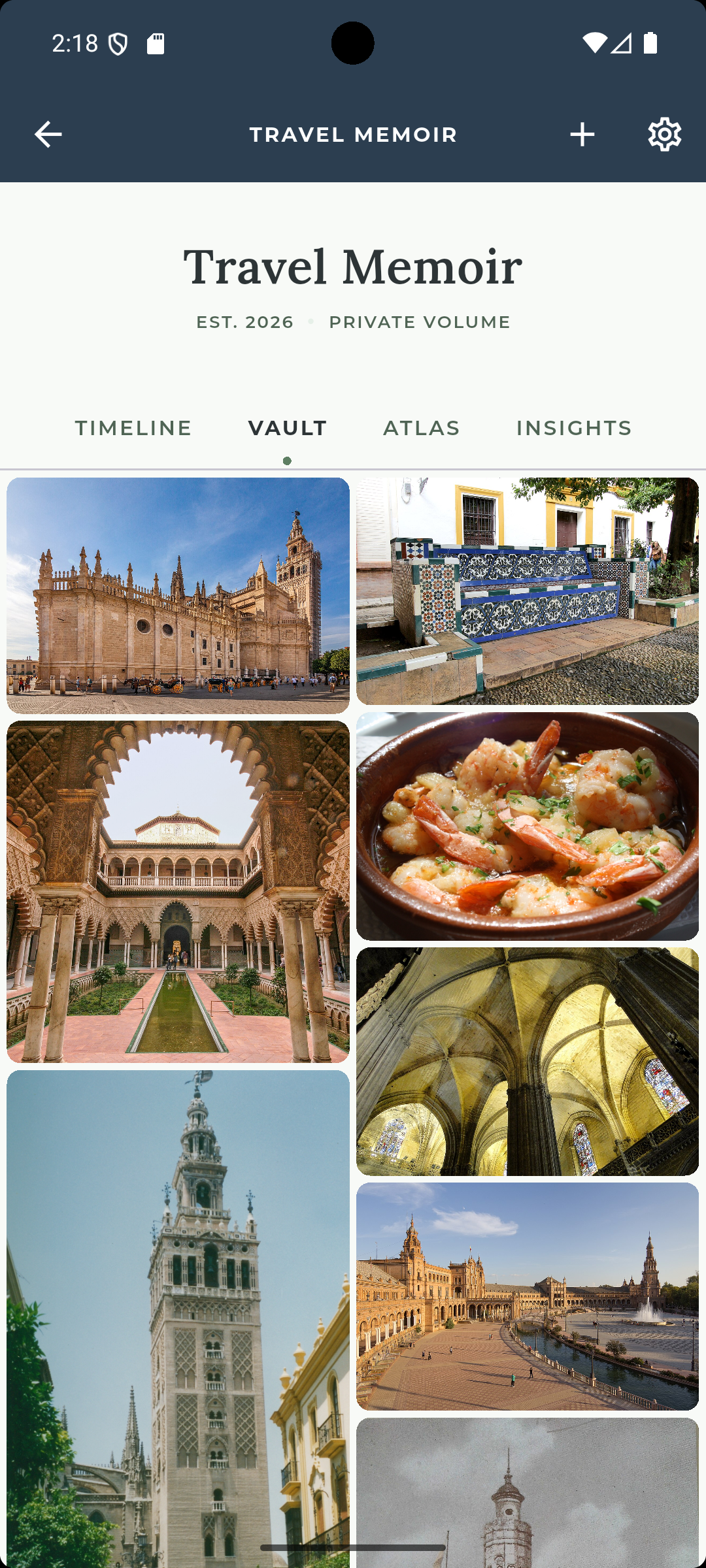Open the Insights tab

574,428
